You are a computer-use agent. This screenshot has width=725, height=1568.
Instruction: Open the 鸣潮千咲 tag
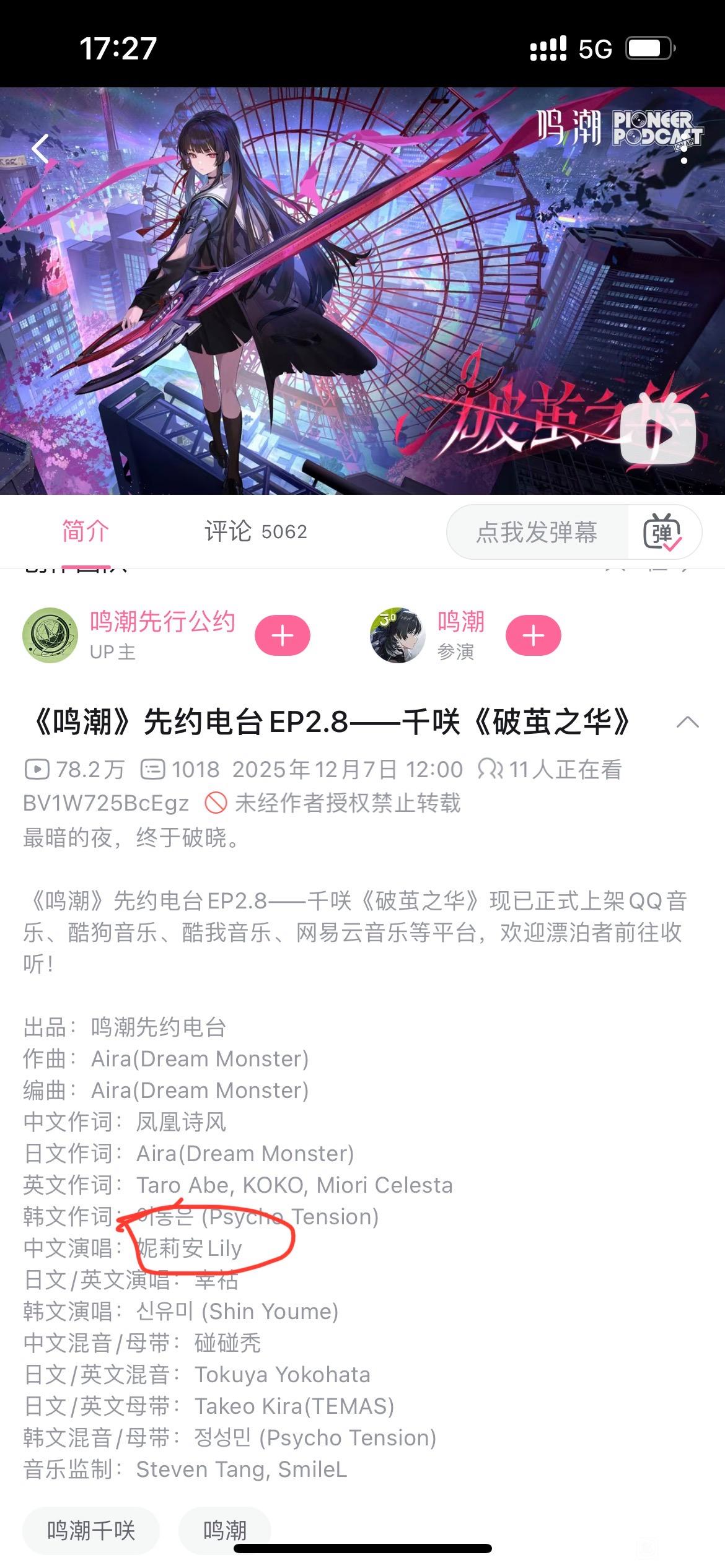91,1531
